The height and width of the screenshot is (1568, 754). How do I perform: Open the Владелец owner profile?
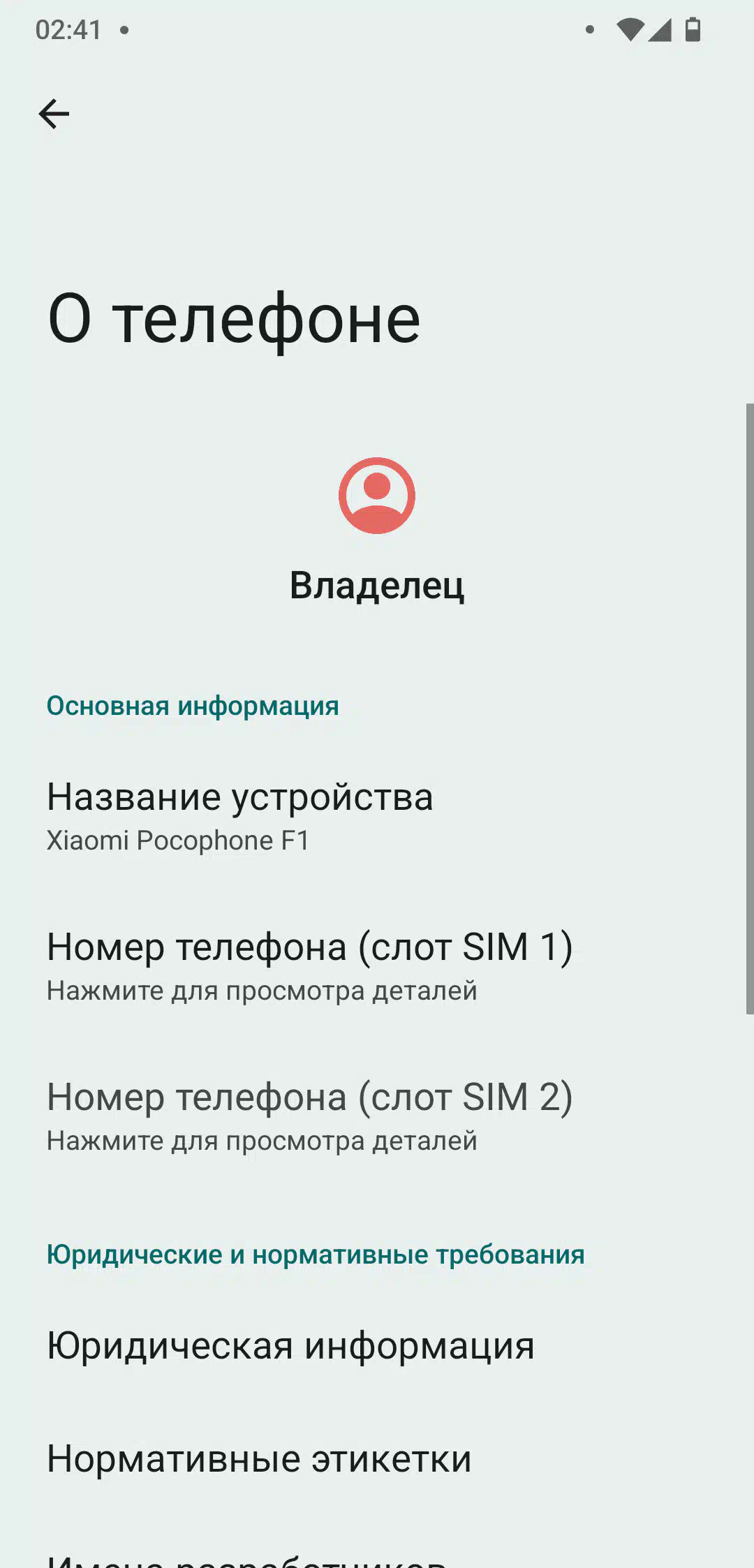coord(377,531)
